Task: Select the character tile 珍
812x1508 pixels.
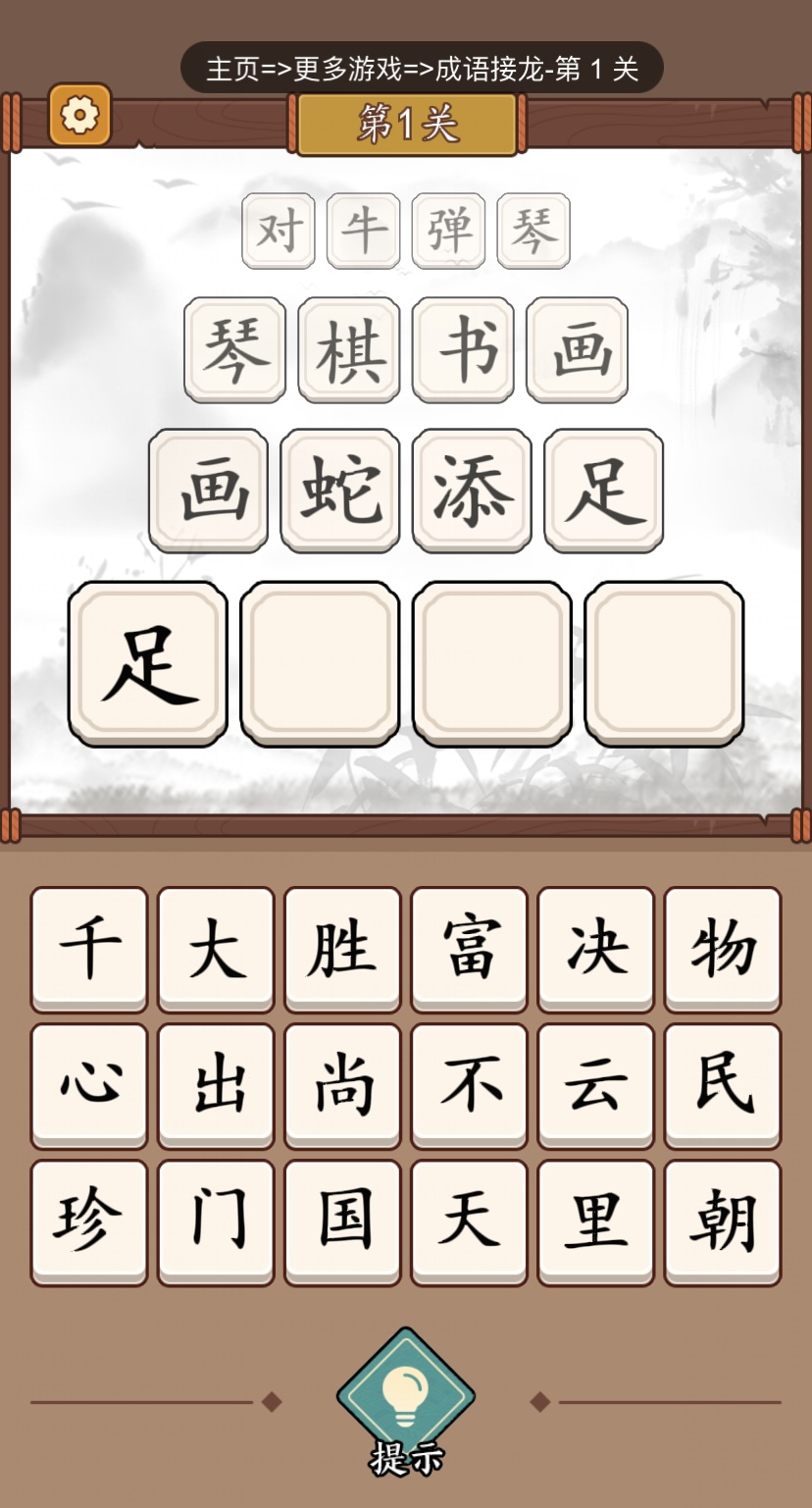Action: (x=89, y=1222)
